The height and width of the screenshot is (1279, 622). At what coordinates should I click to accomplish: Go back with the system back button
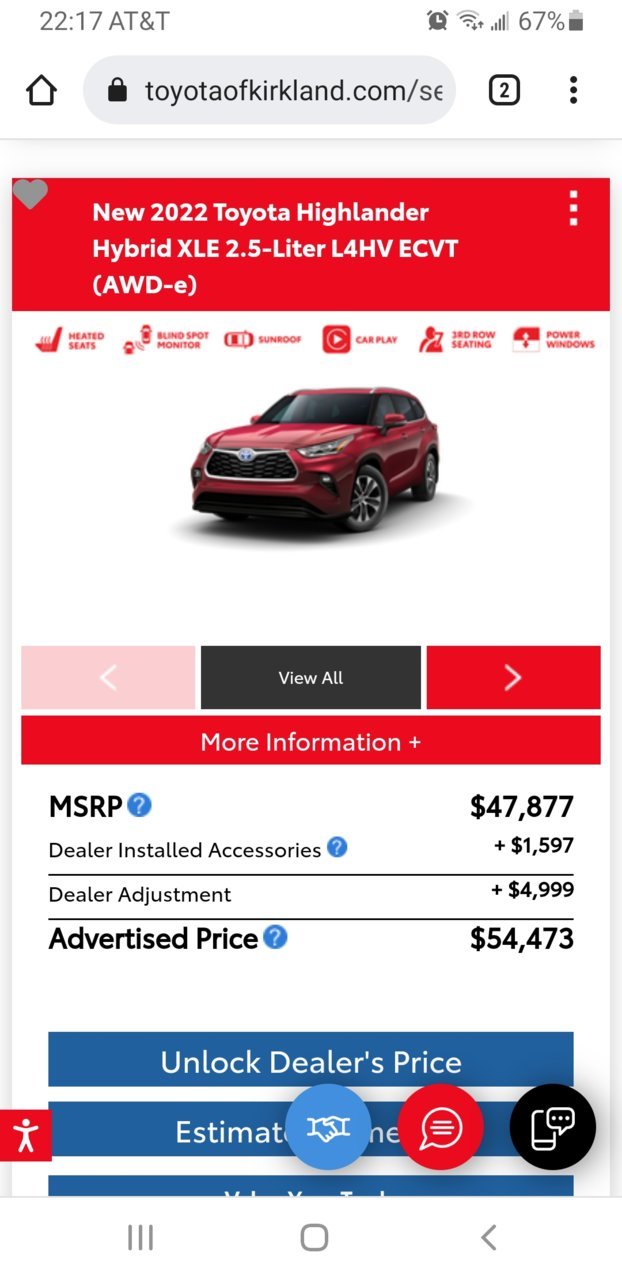tap(488, 1238)
